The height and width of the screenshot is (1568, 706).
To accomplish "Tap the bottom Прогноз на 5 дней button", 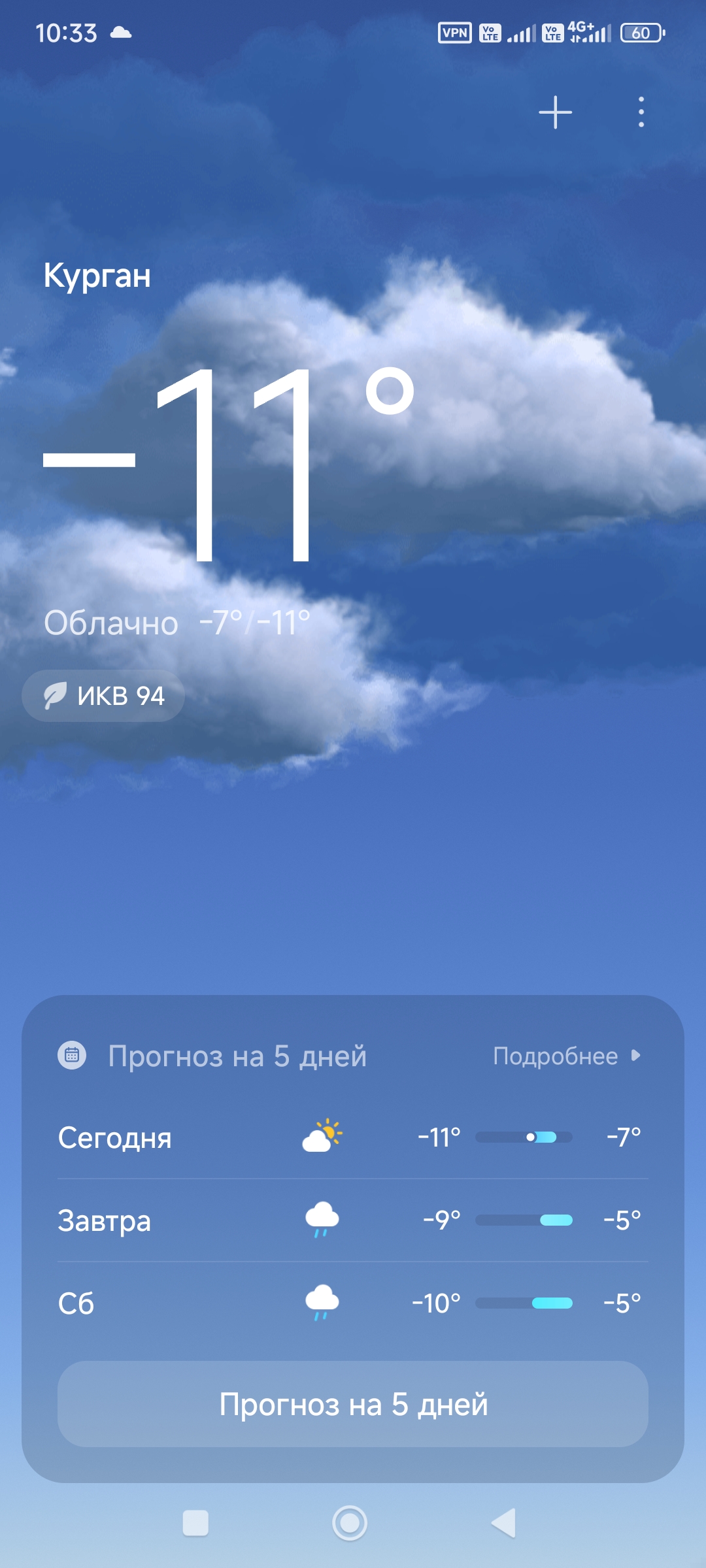I will (x=353, y=1404).
